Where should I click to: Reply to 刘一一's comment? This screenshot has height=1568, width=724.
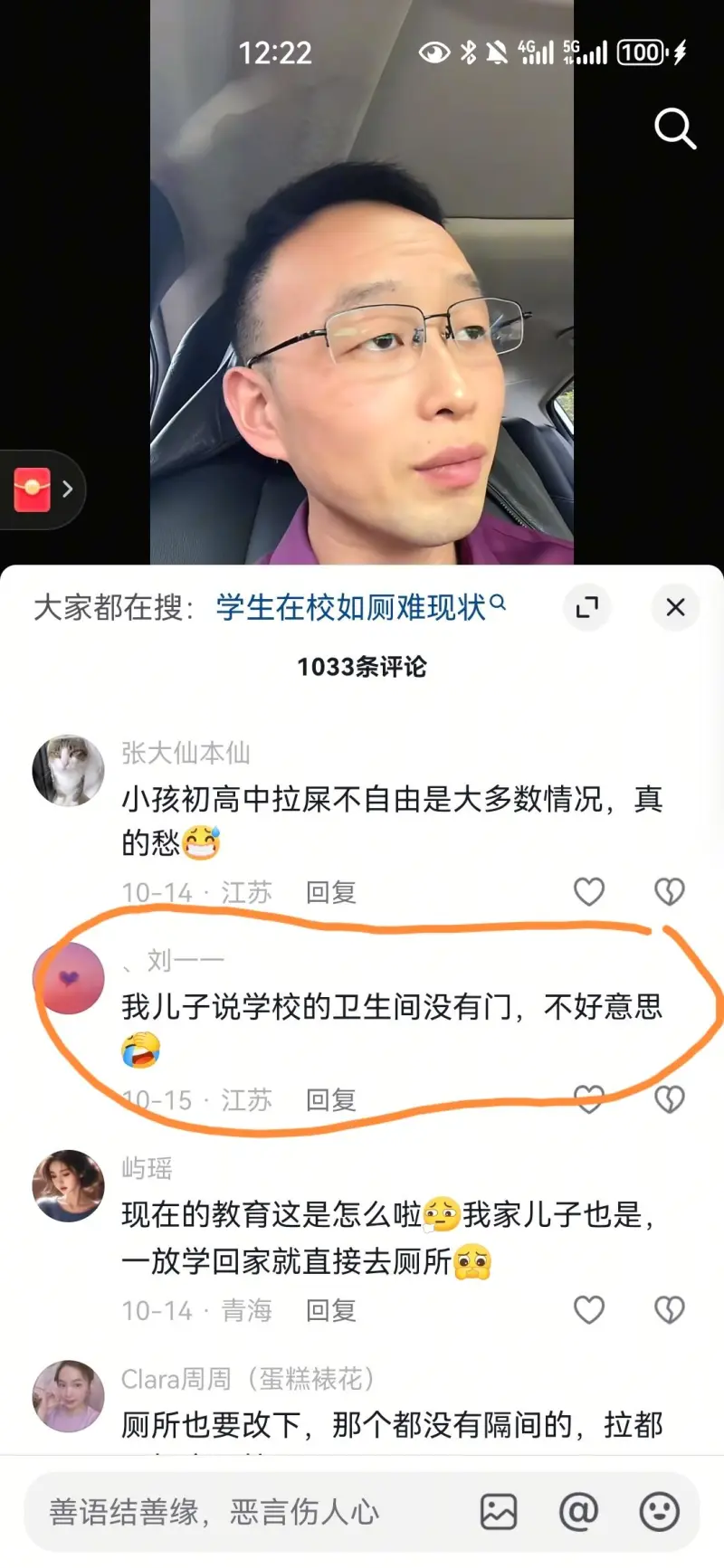(x=330, y=1100)
